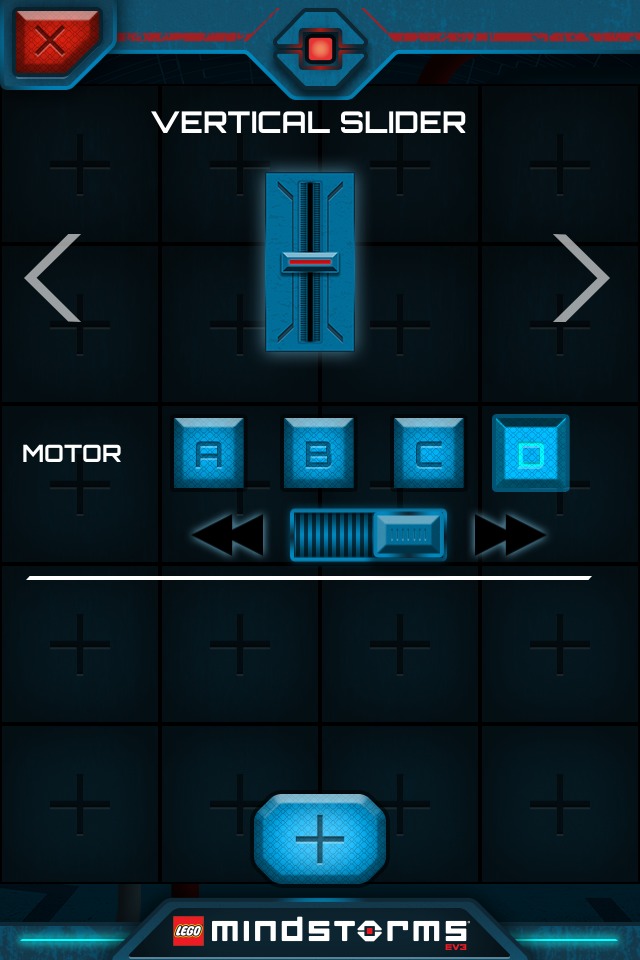The height and width of the screenshot is (960, 640).
Task: Tap the vertical slider preview
Action: 310,262
